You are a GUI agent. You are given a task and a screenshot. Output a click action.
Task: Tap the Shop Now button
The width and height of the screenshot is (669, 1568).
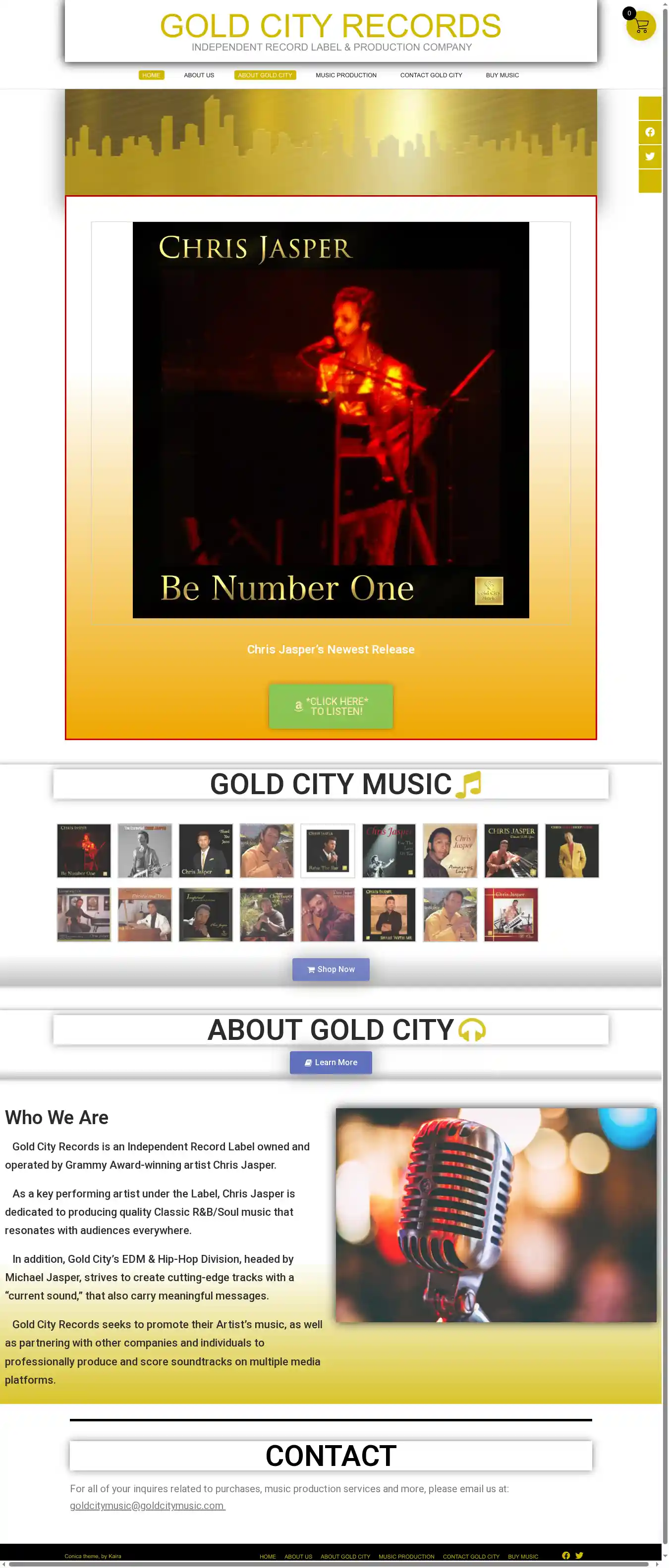331,969
